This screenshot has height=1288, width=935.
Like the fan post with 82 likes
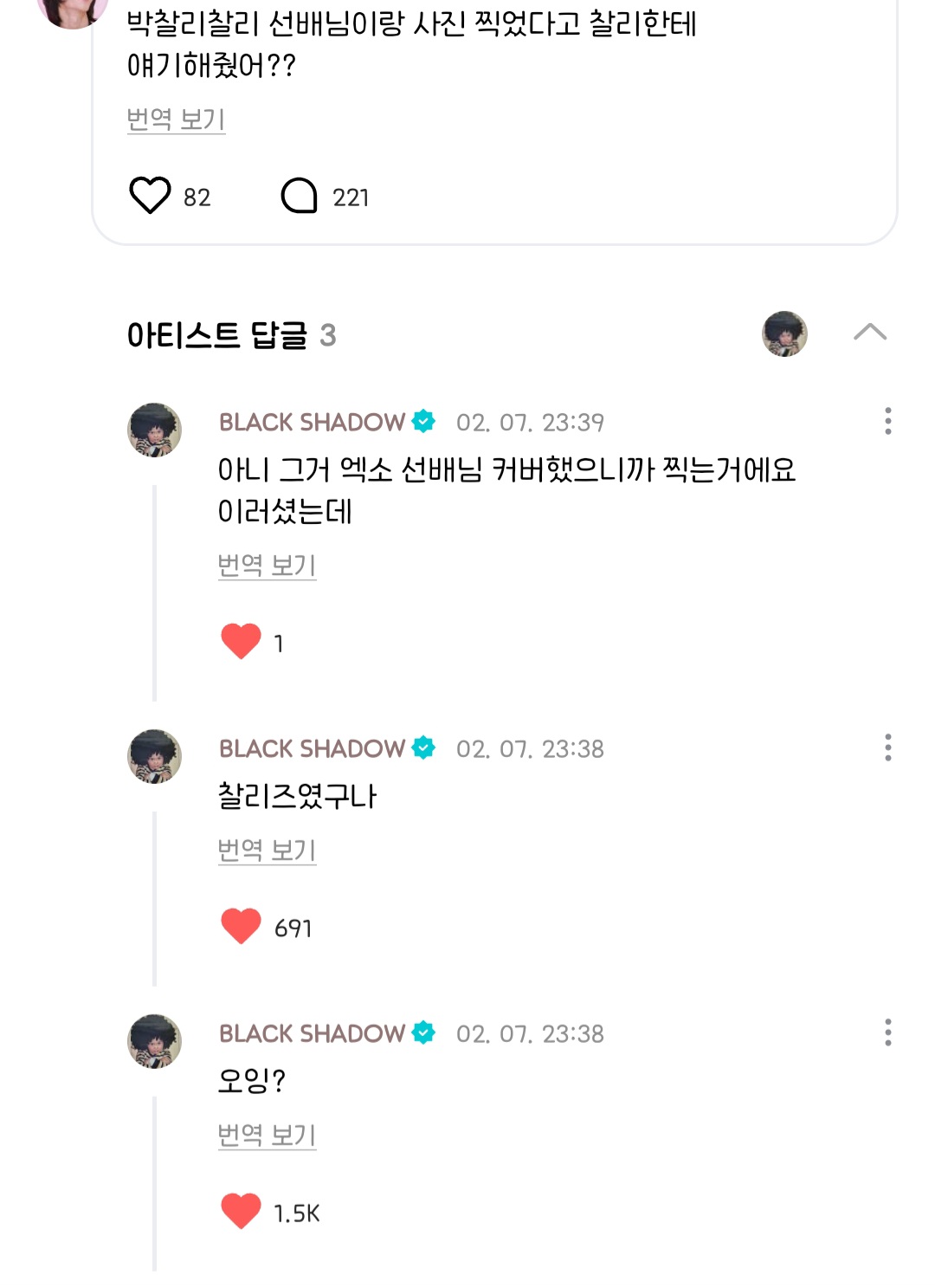pyautogui.click(x=150, y=196)
